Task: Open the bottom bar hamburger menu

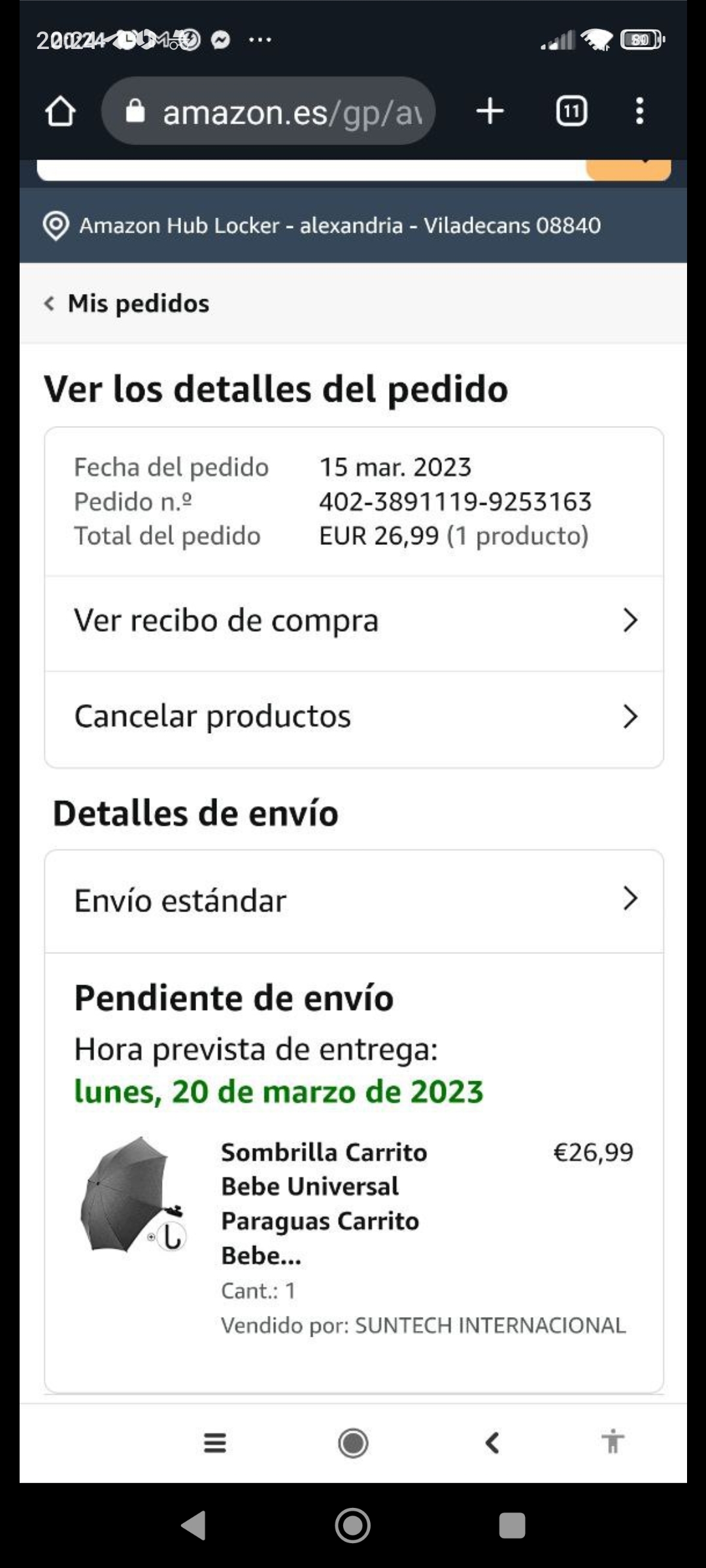Action: click(x=215, y=1443)
